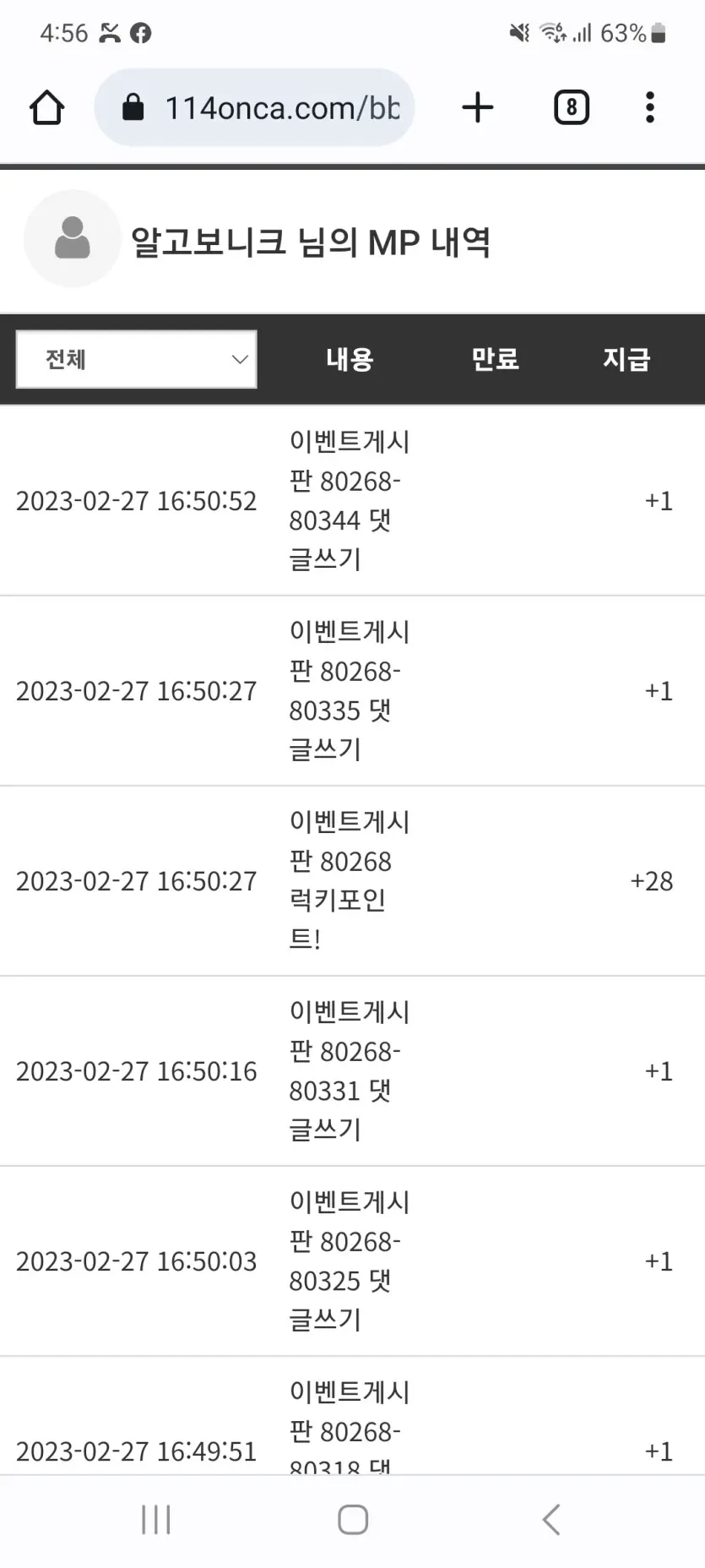705x1568 pixels.
Task: Open a new browser tab
Action: click(478, 107)
